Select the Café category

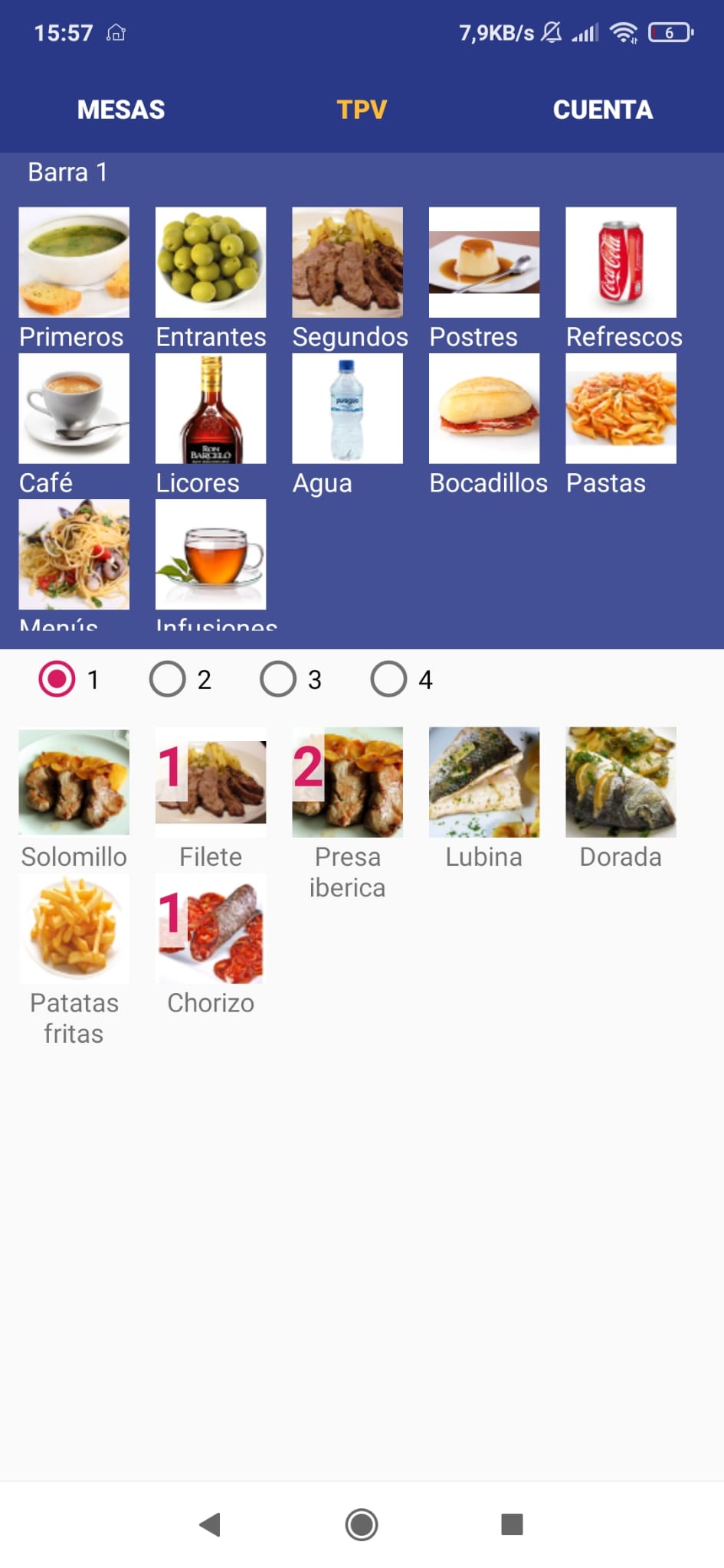pyautogui.click(x=74, y=408)
